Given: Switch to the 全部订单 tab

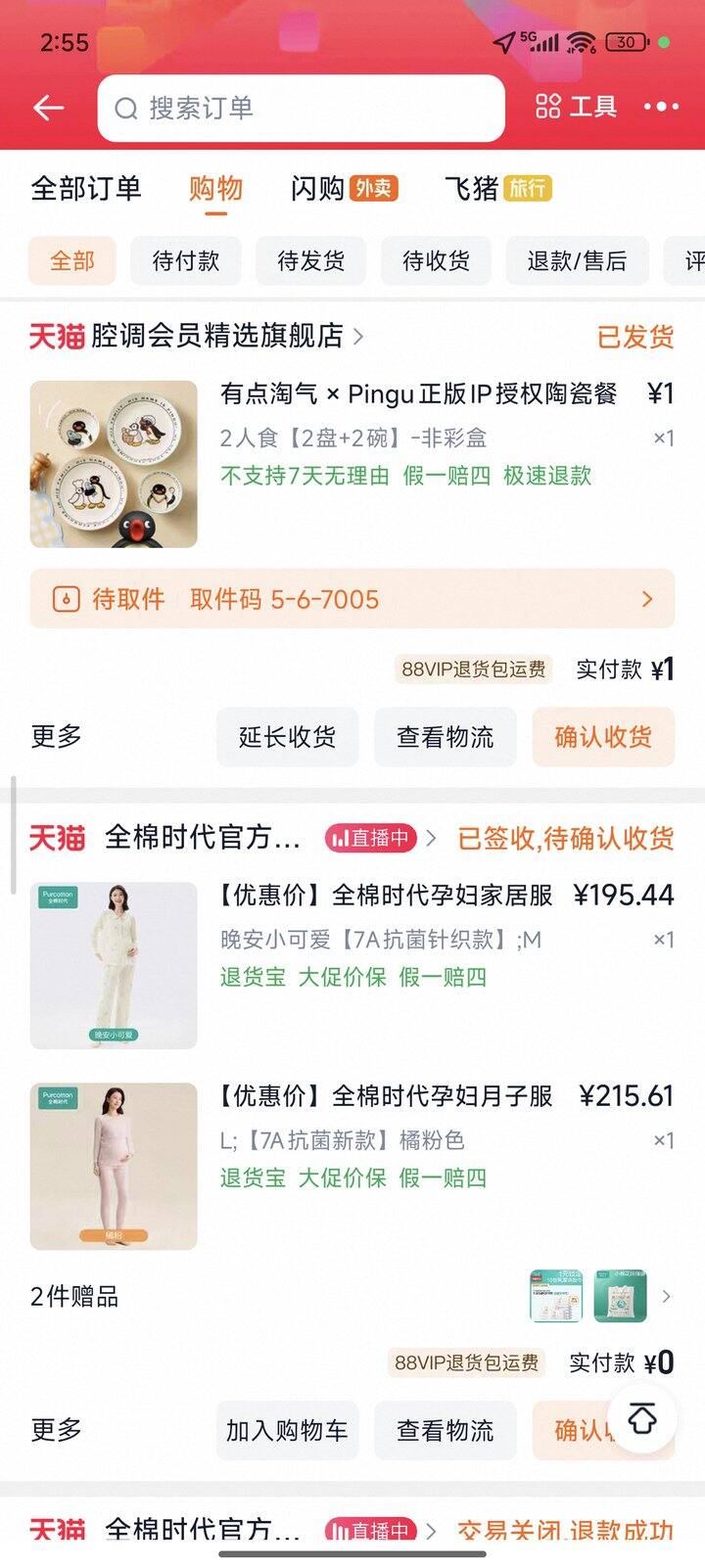Looking at the screenshot, I should (86, 188).
